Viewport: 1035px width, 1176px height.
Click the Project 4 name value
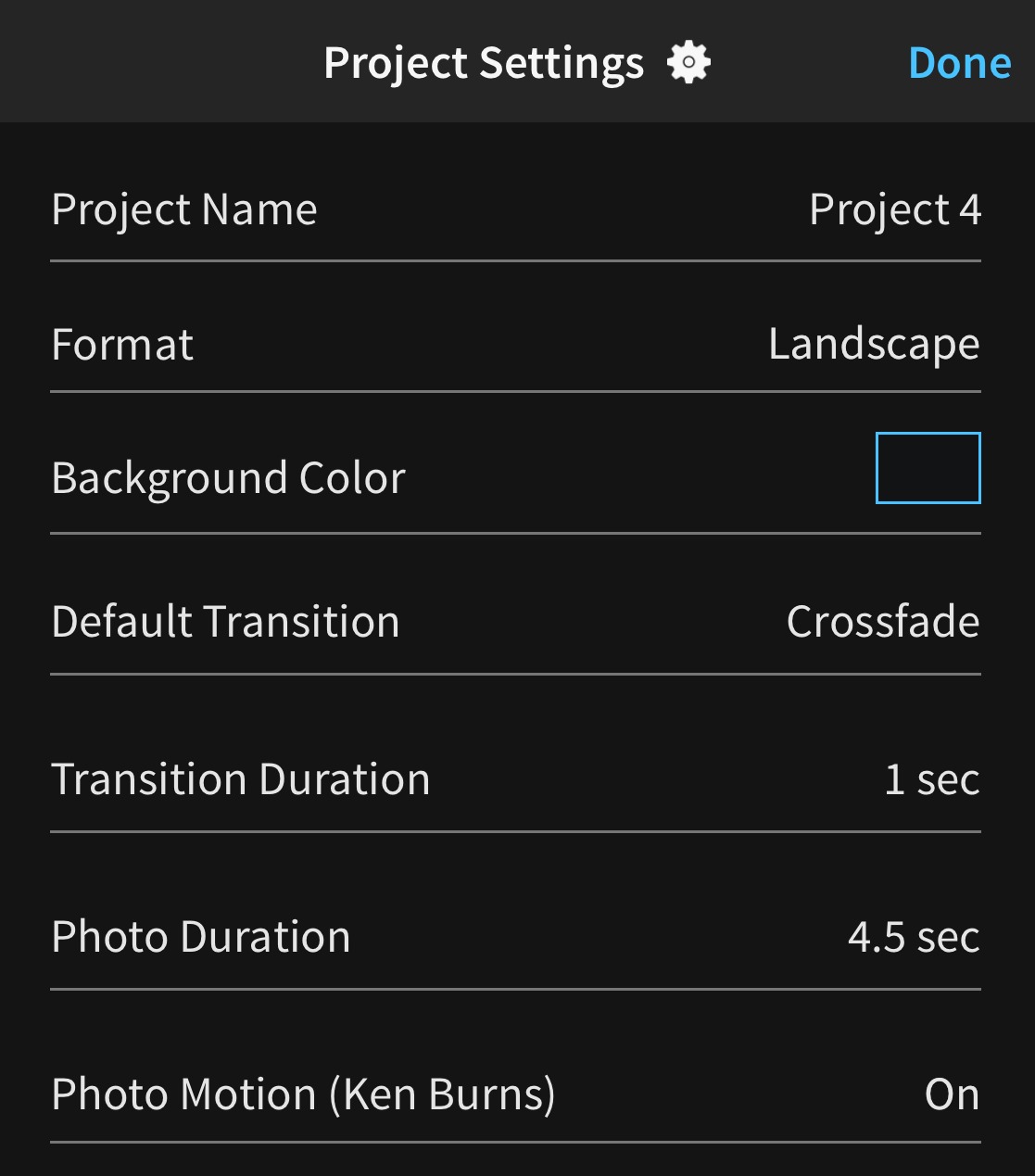[895, 209]
